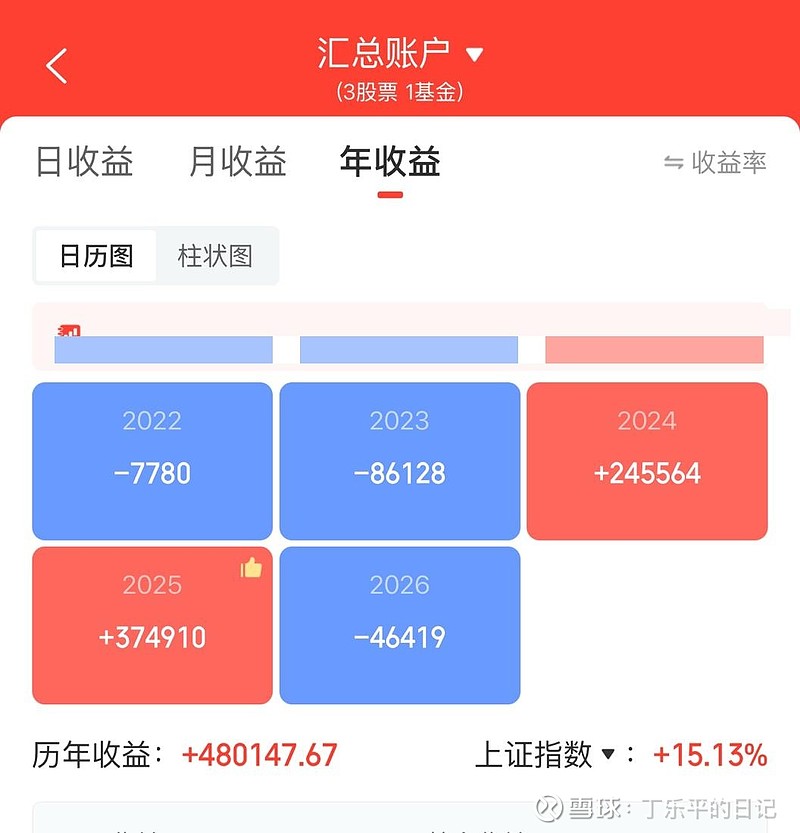Select the 2024 profit card
This screenshot has width=800, height=833.
pos(648,460)
